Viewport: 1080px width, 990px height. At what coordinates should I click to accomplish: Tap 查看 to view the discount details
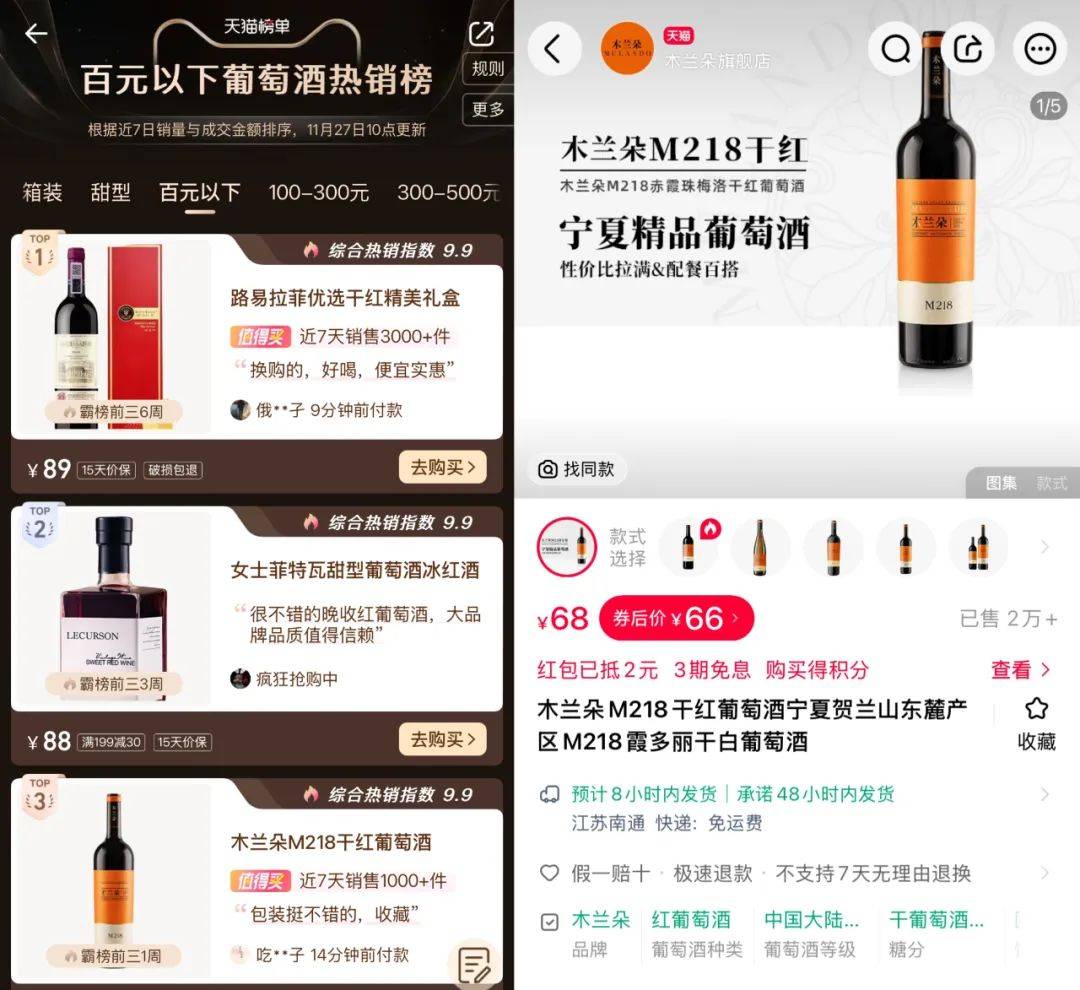pos(1020,669)
